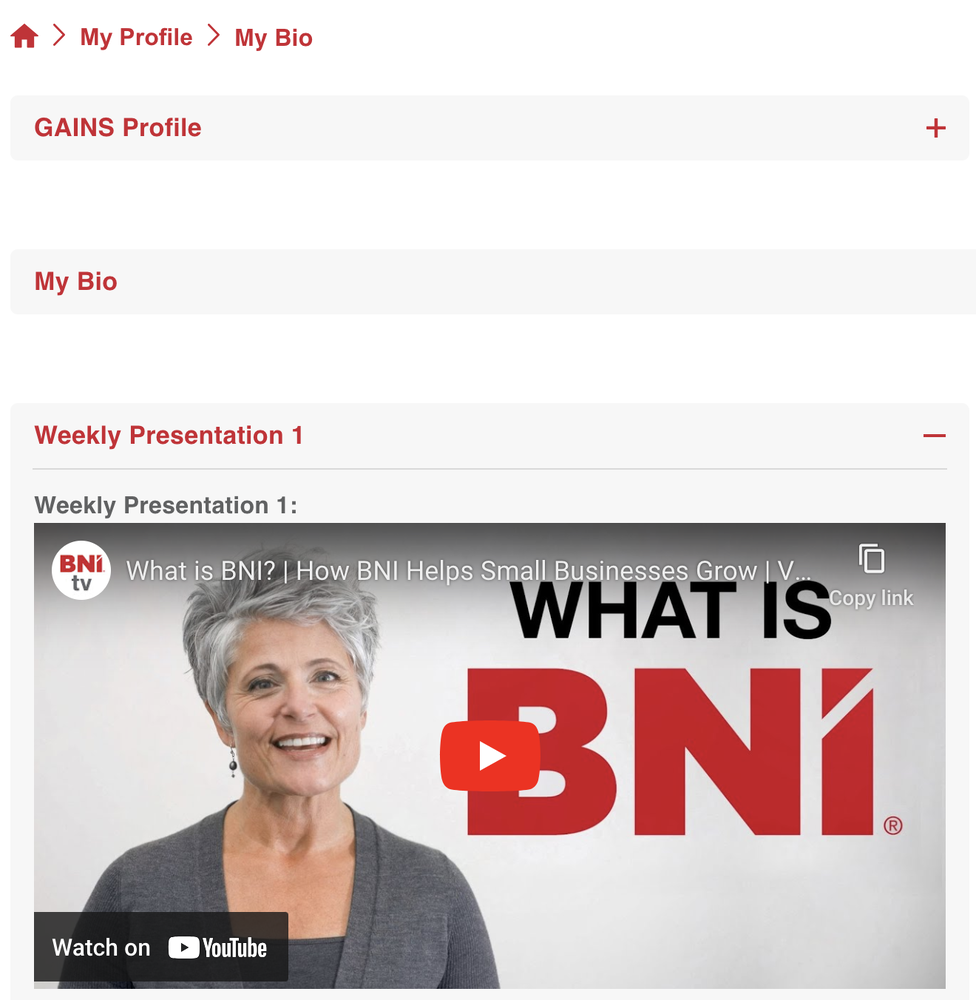This screenshot has width=976, height=1000.
Task: Go to the home breadcrumb icon
Action: point(24,37)
